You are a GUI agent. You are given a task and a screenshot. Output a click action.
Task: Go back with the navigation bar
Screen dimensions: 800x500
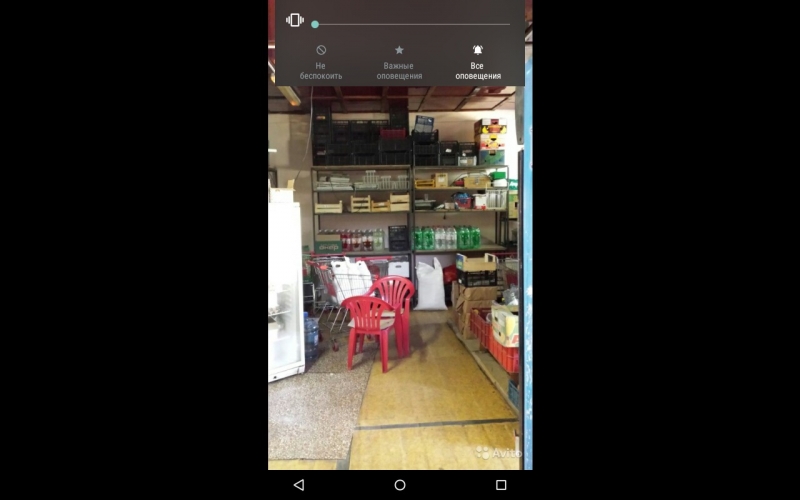pos(298,485)
